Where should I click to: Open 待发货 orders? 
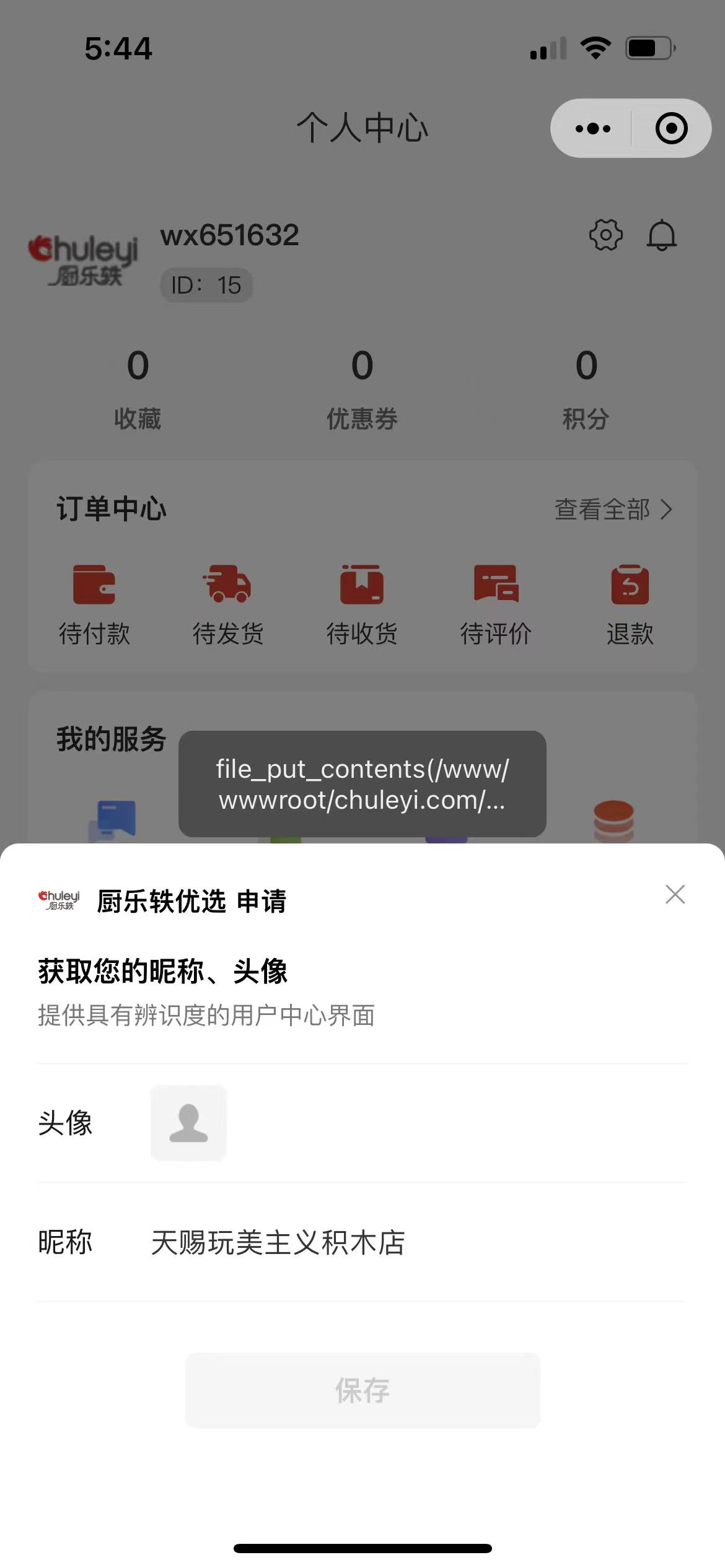click(227, 604)
